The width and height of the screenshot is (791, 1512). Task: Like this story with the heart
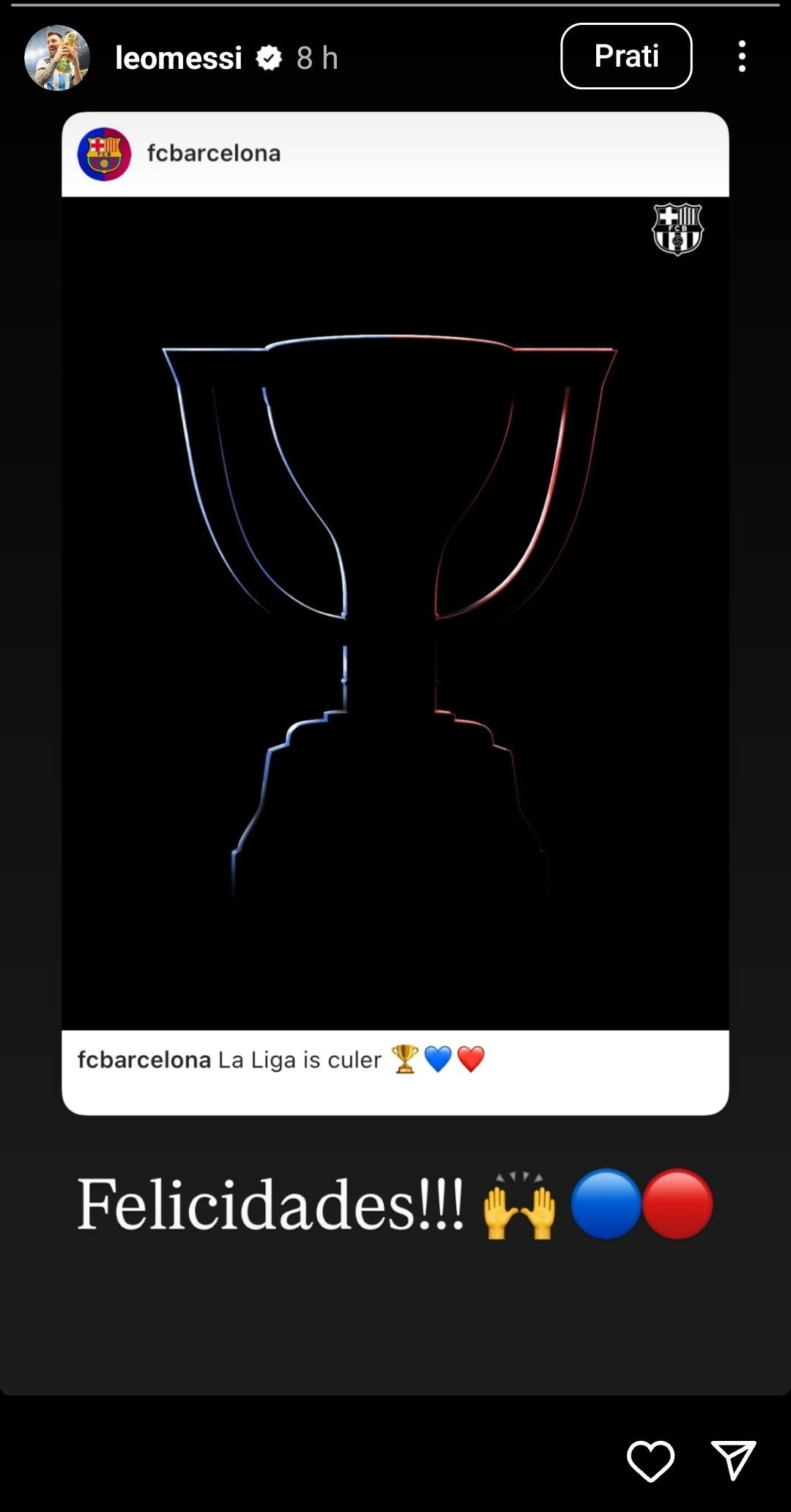pyautogui.click(x=650, y=1461)
